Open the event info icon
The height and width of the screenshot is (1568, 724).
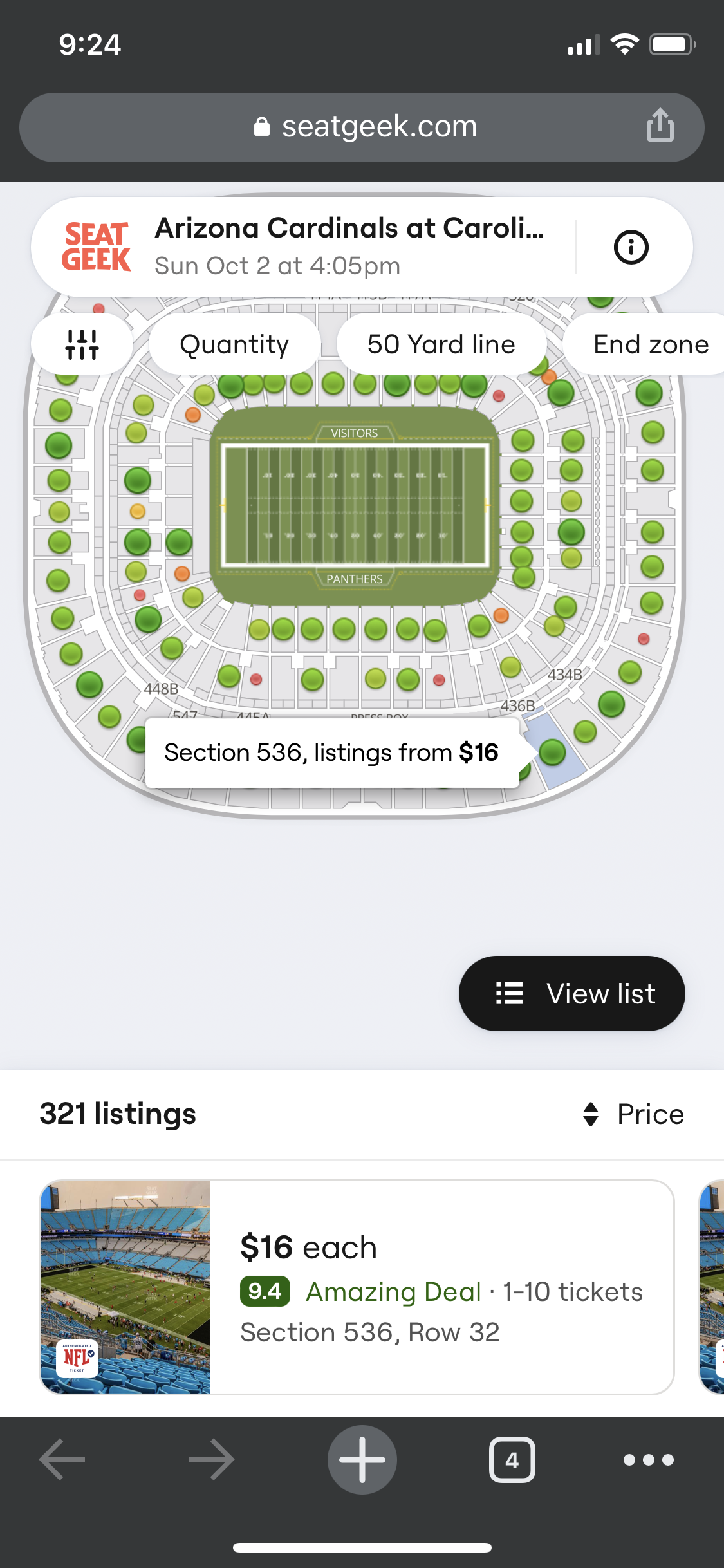(631, 247)
